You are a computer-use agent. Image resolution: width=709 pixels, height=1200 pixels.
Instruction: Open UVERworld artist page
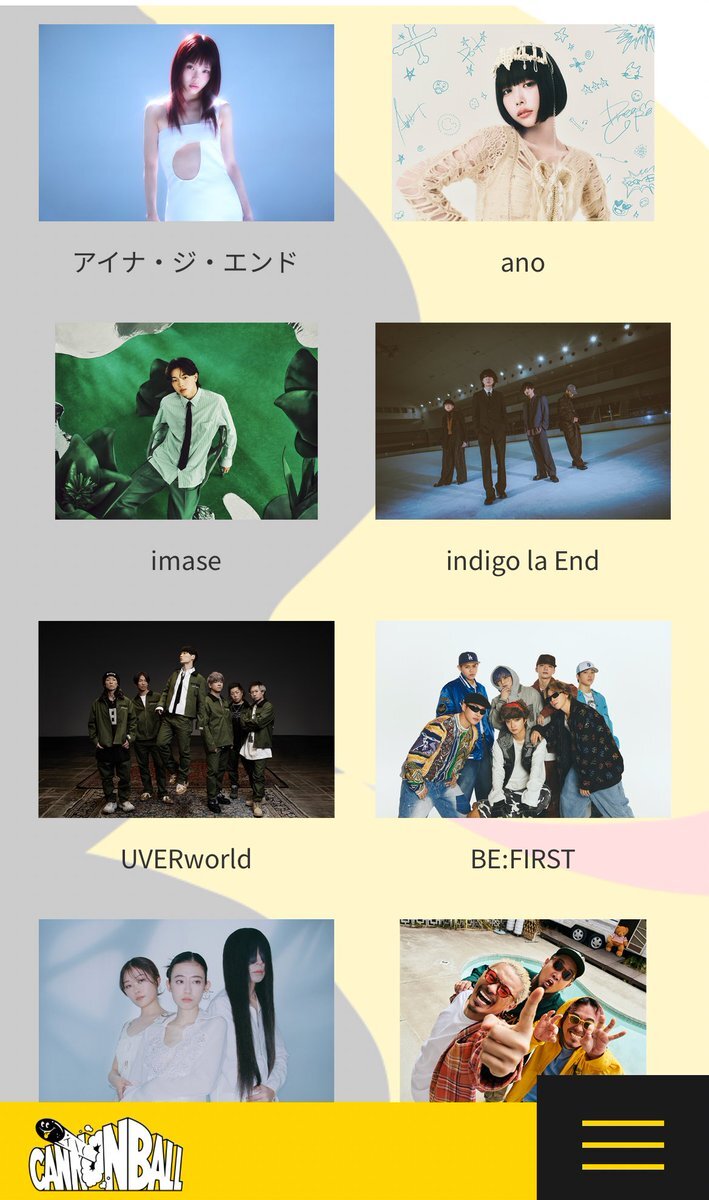point(186,746)
